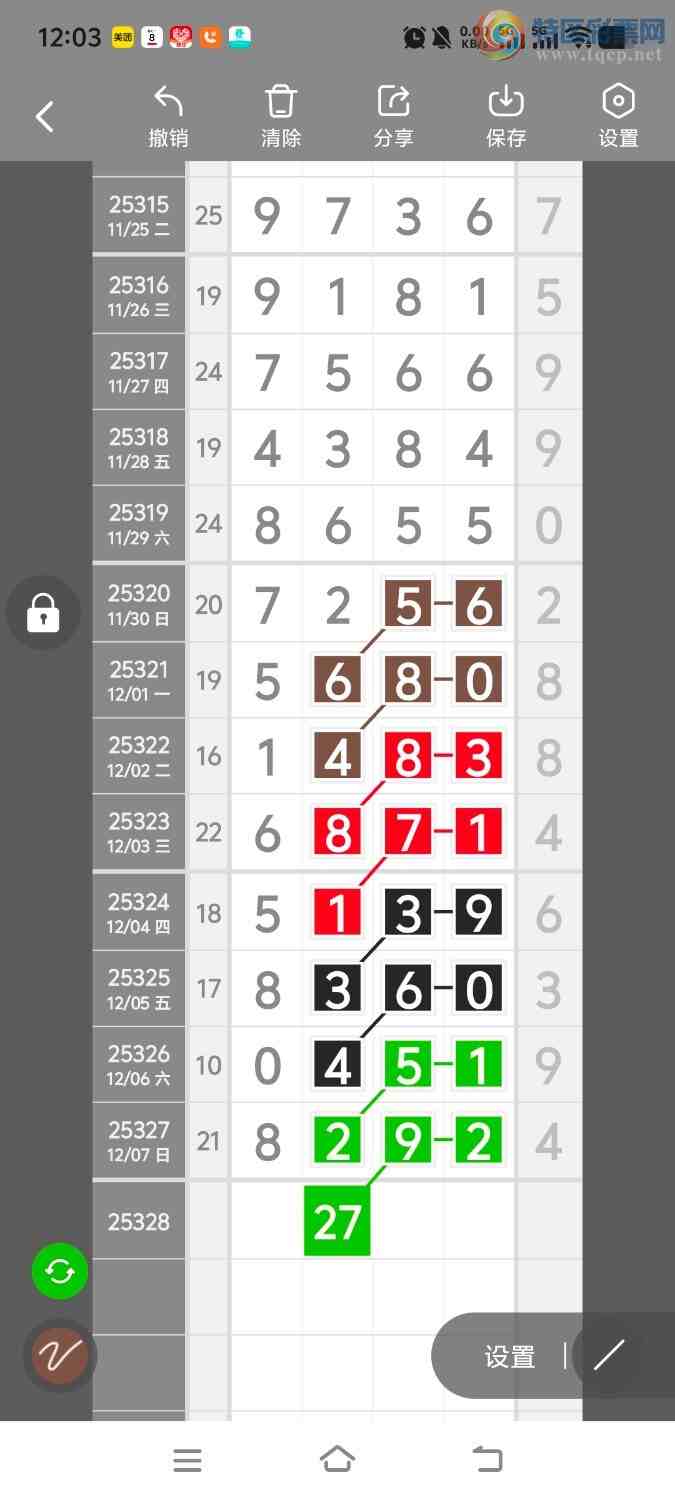Image resolution: width=675 pixels, height=1500 pixels.
Task: Select the line drawing tool
Action: point(609,1356)
